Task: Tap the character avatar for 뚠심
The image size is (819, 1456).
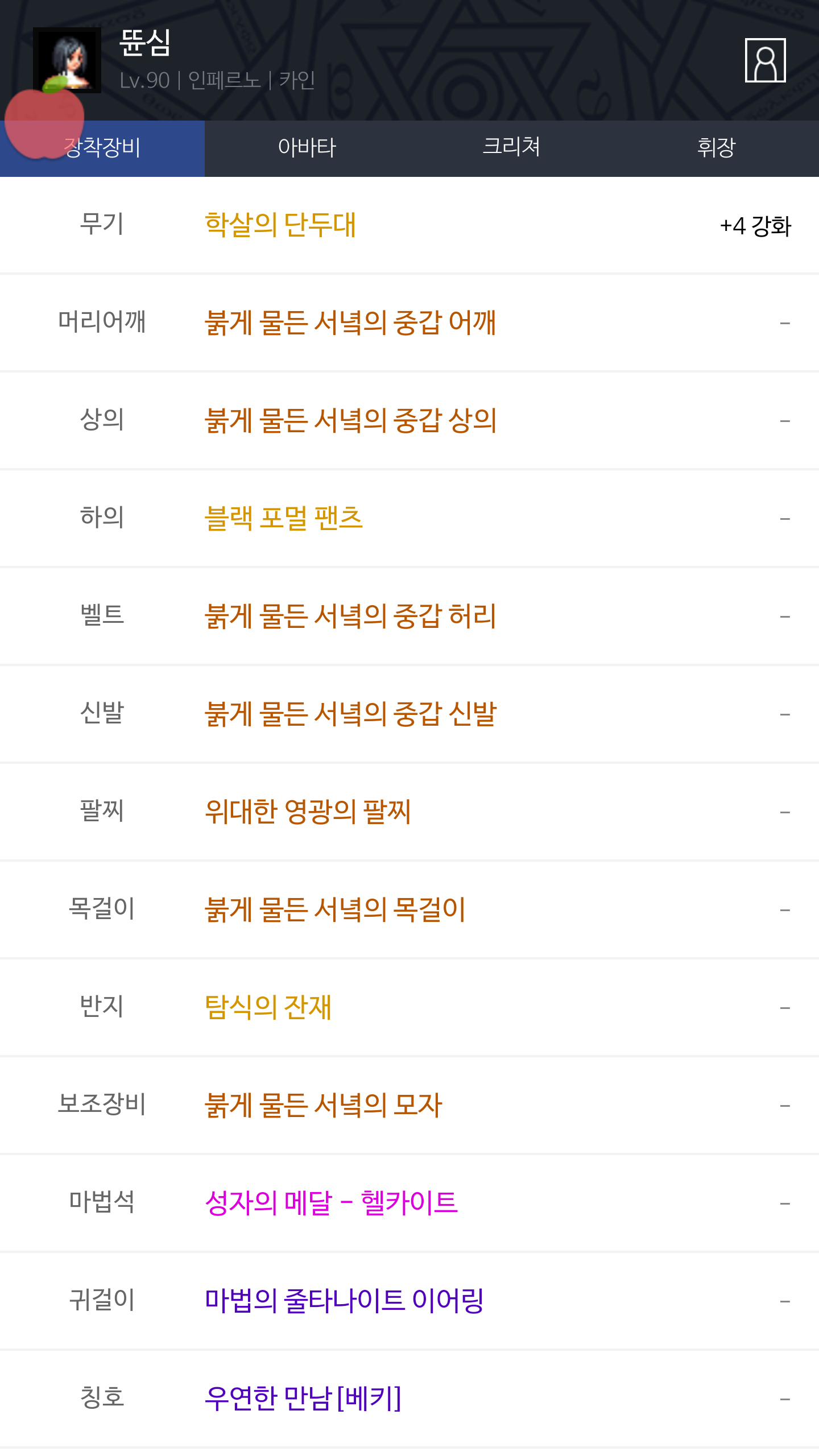Action: pos(67,60)
